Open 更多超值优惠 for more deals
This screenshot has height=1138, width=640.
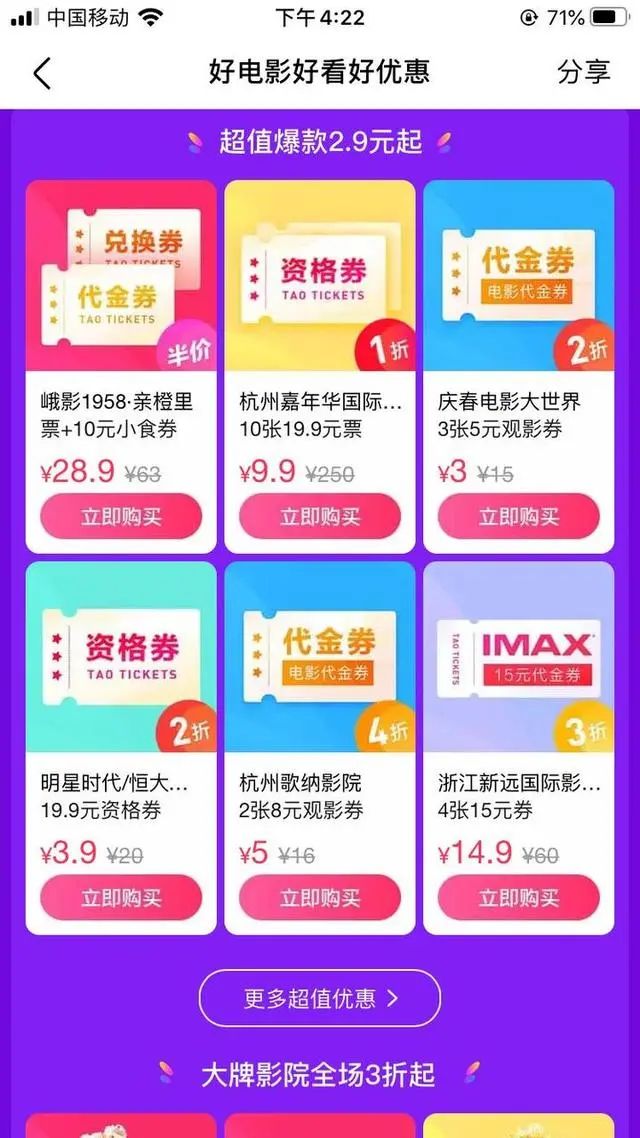click(x=320, y=997)
